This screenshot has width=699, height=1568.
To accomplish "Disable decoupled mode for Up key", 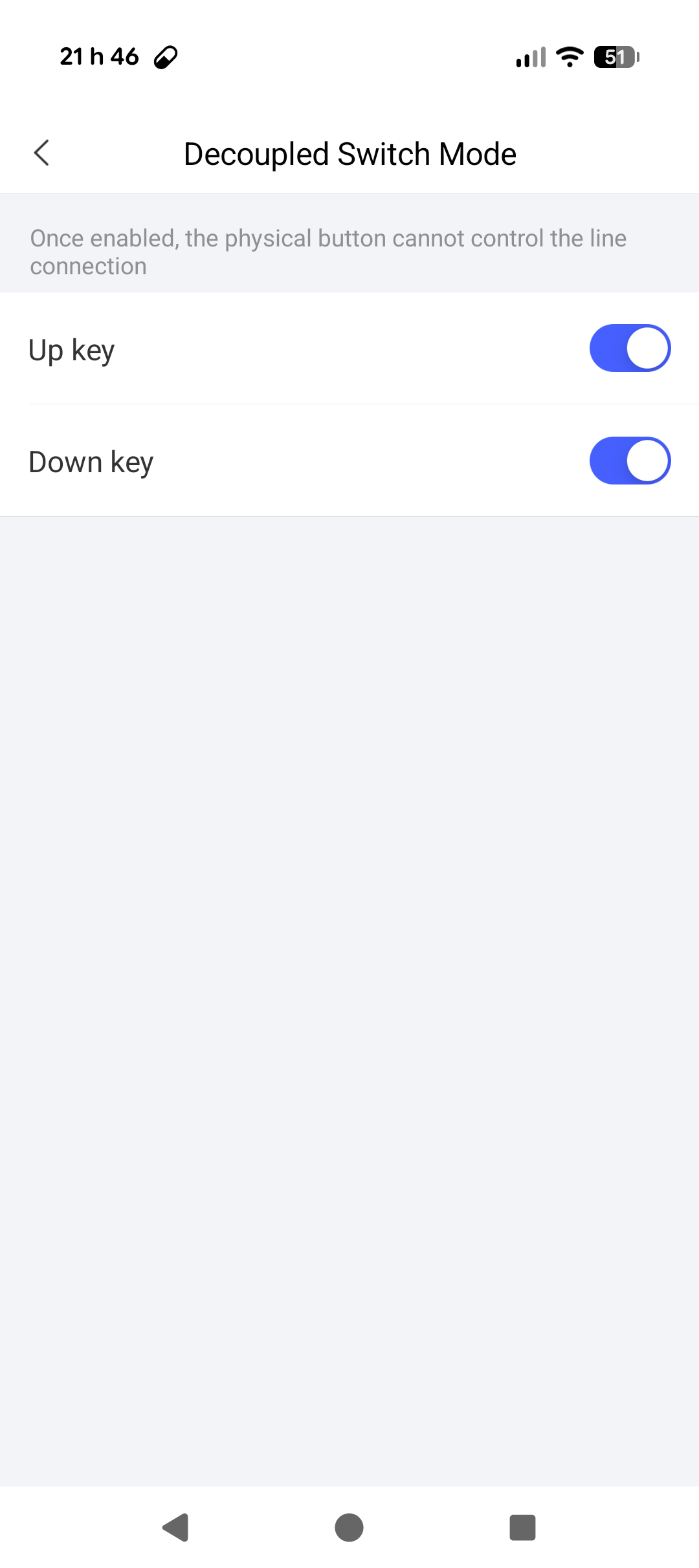I will pos(629,349).
